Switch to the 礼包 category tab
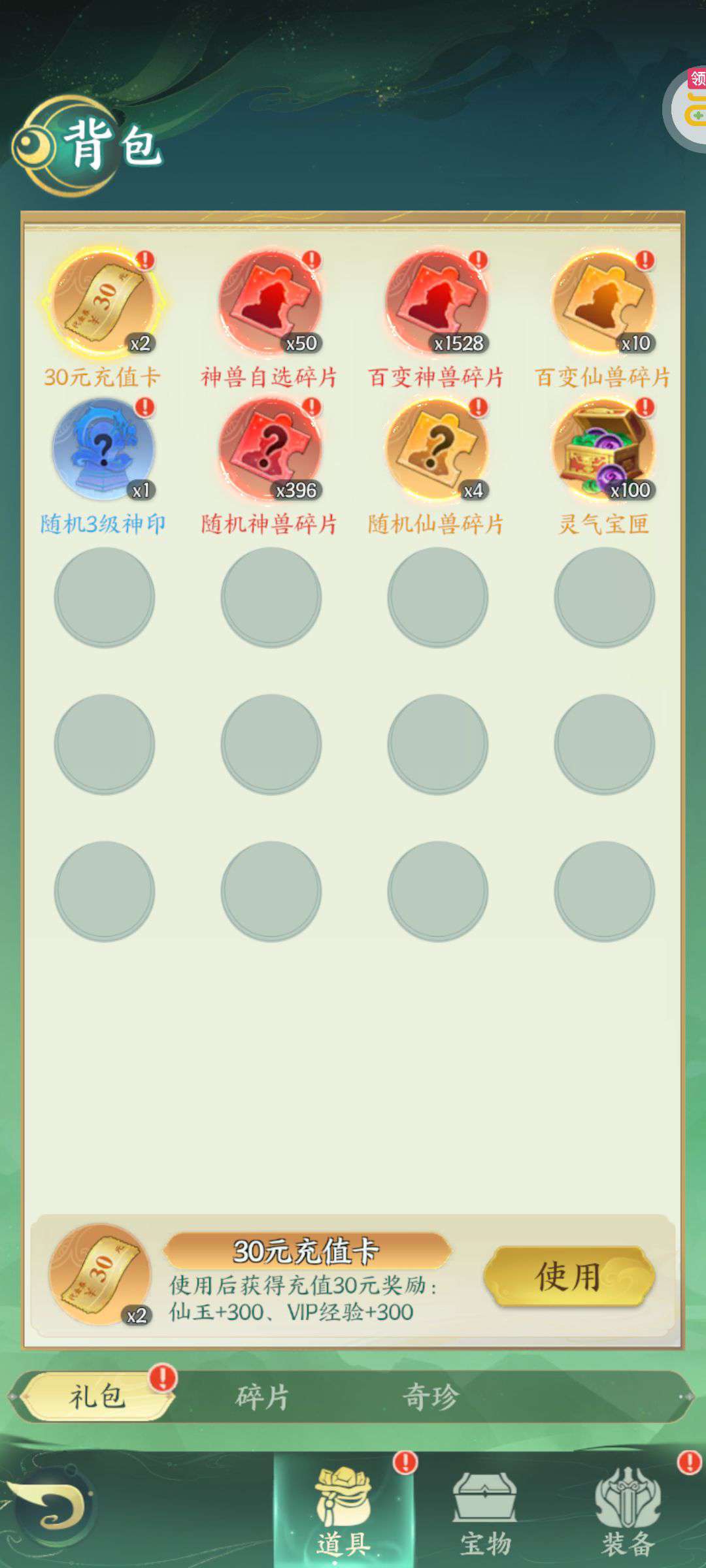The image size is (706, 1568). click(x=97, y=1397)
